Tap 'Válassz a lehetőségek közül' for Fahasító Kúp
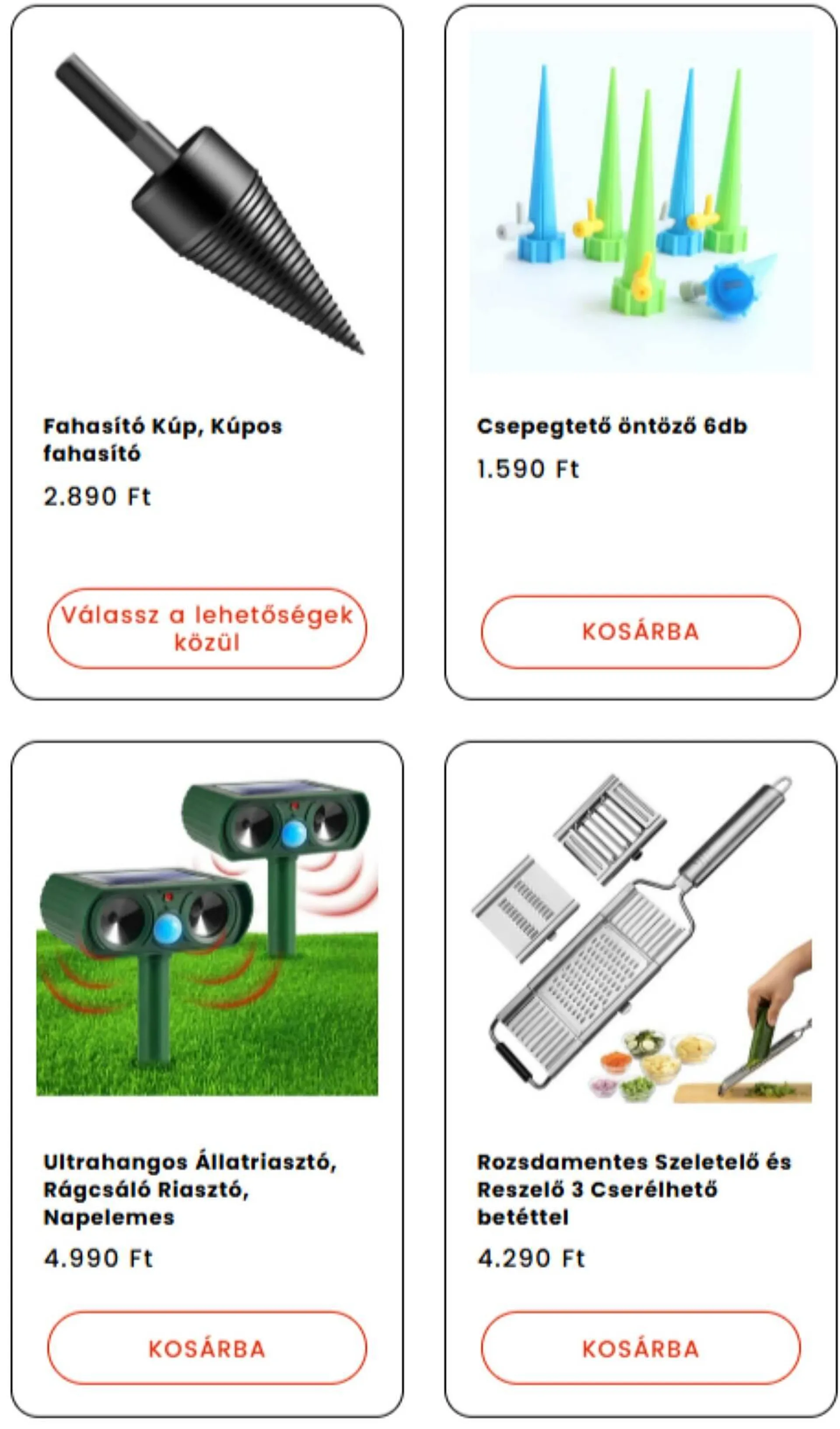This screenshot has height=1429, width=840. point(207,628)
